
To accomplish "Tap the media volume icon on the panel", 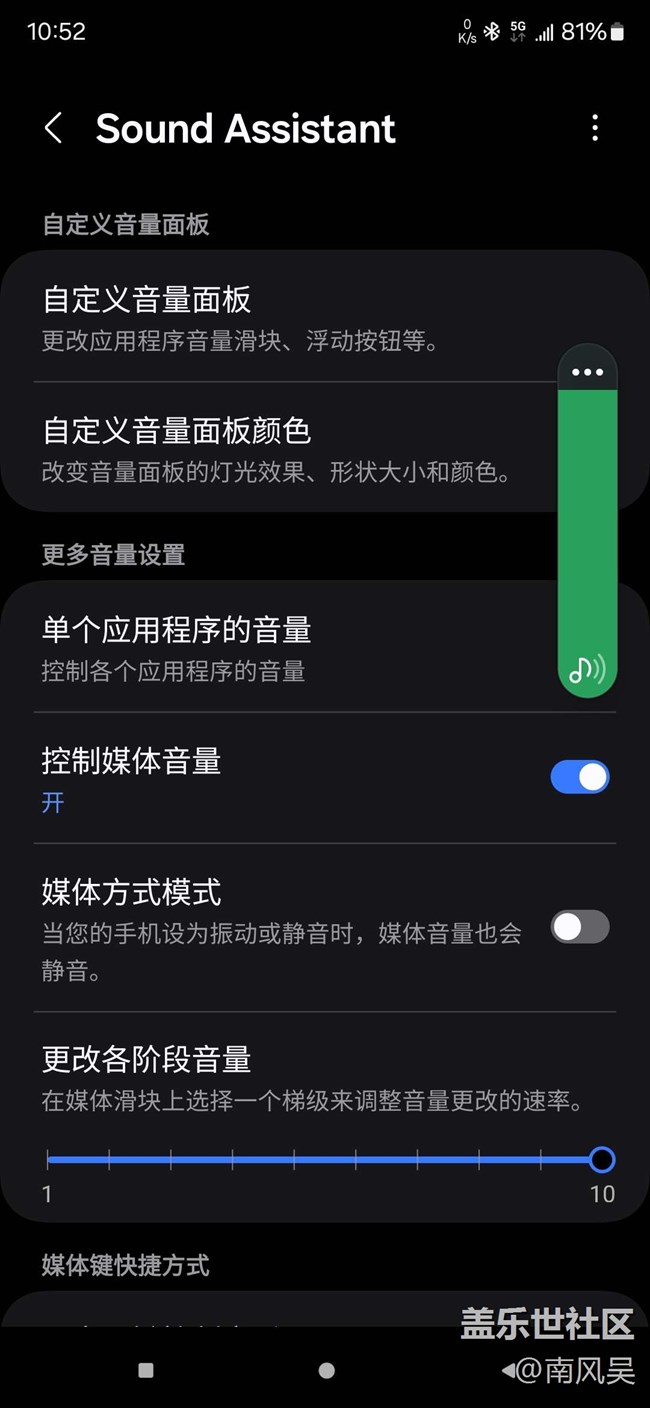I will click(x=587, y=669).
